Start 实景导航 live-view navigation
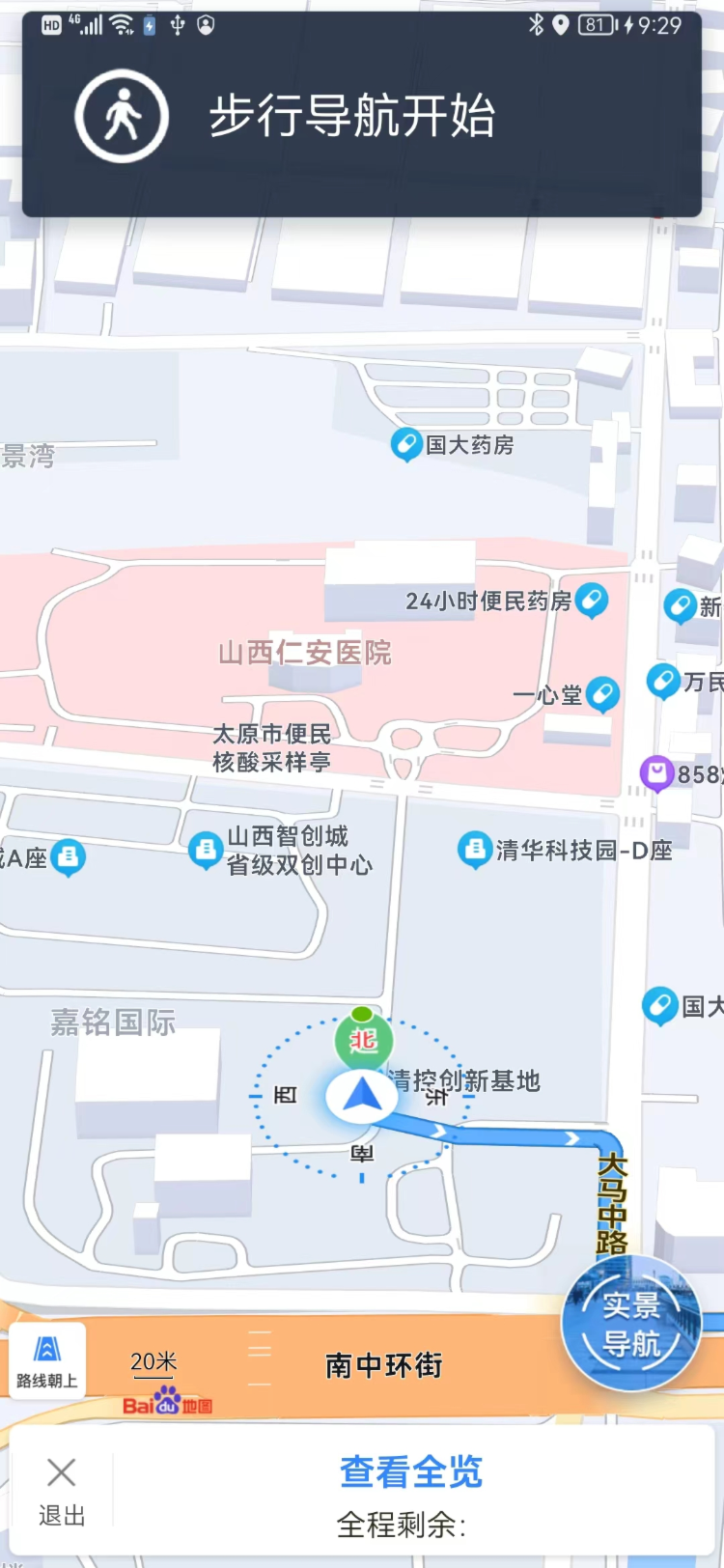 click(x=631, y=1324)
